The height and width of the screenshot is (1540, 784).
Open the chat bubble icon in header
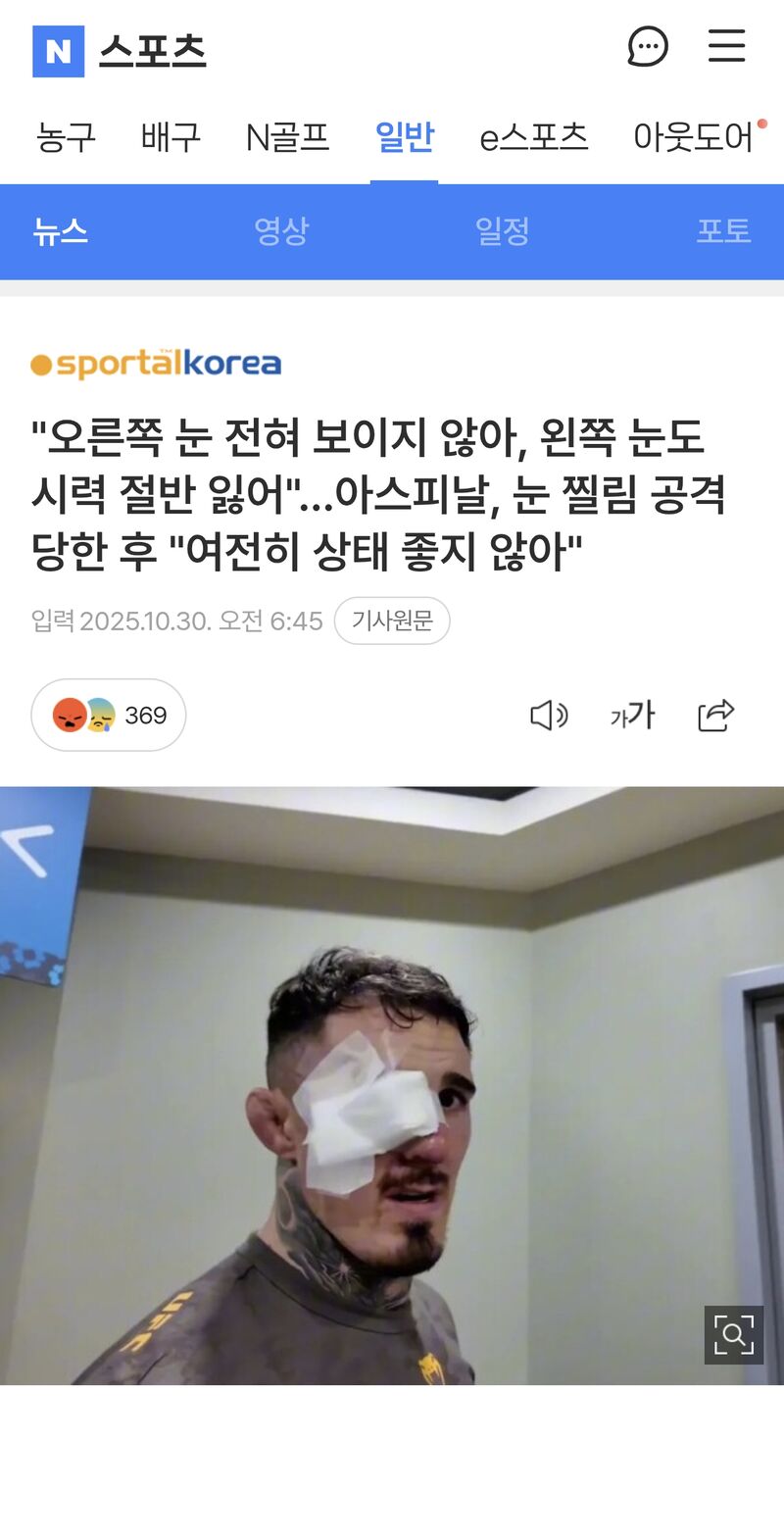[648, 47]
